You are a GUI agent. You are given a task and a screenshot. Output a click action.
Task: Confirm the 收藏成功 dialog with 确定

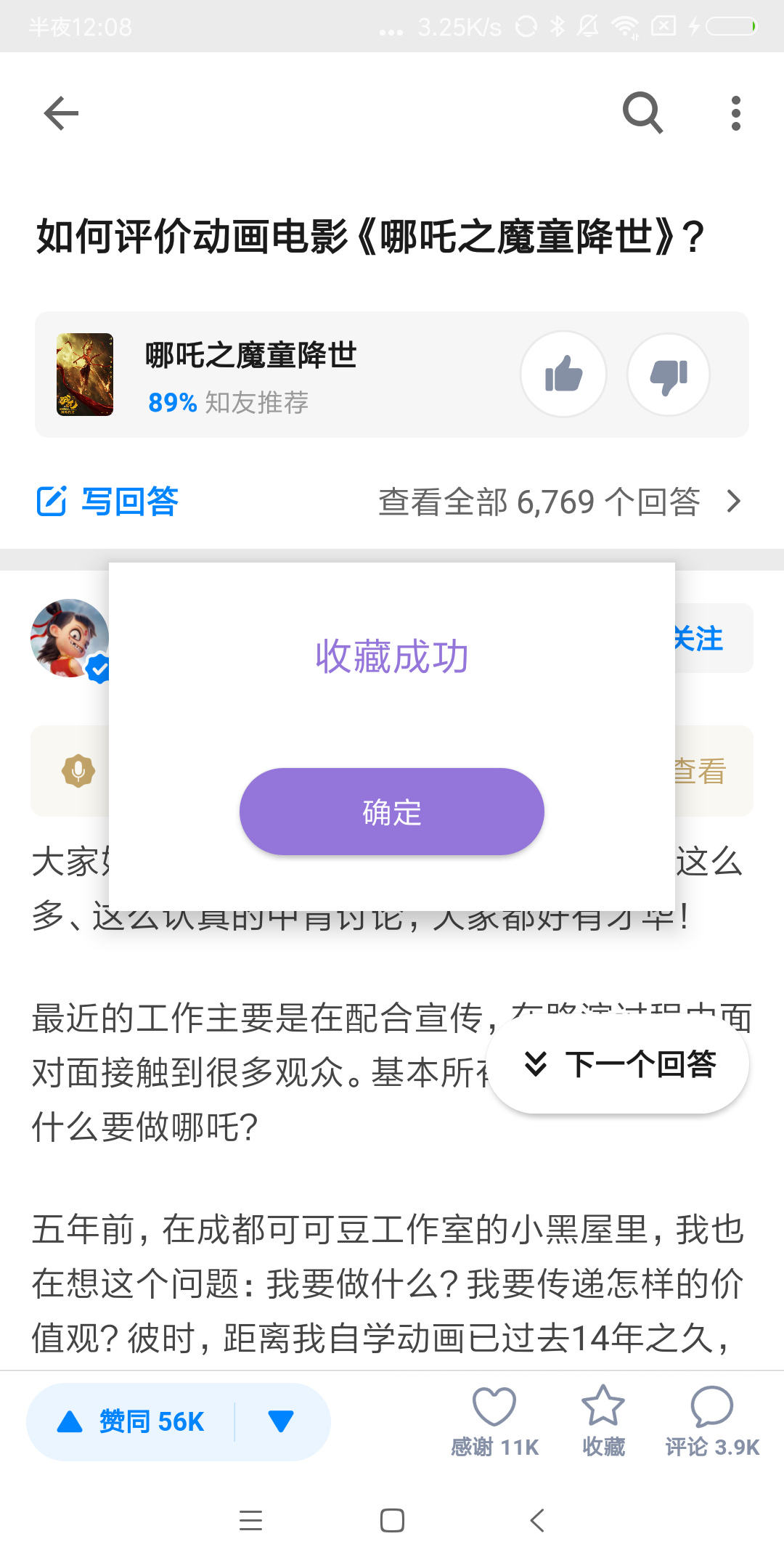pyautogui.click(x=392, y=812)
